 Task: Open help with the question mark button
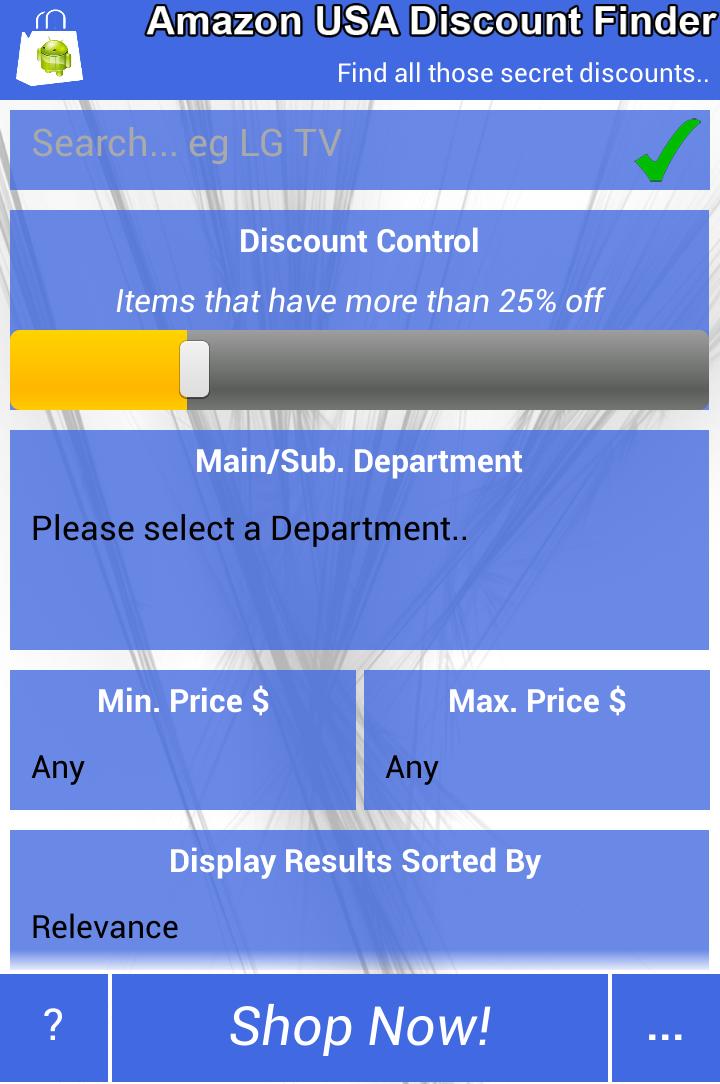[x=53, y=1026]
